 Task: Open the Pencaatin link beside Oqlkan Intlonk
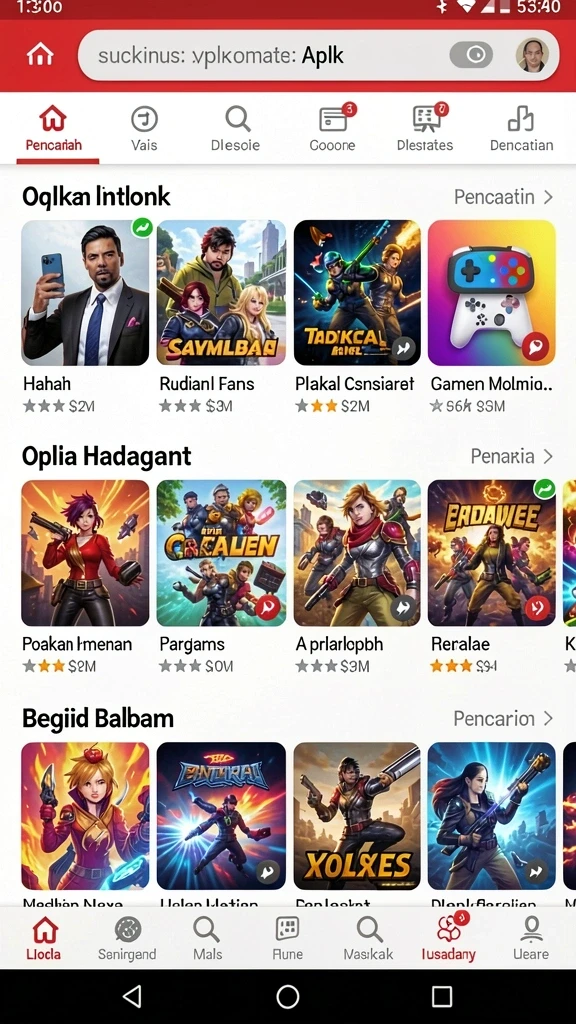point(503,197)
